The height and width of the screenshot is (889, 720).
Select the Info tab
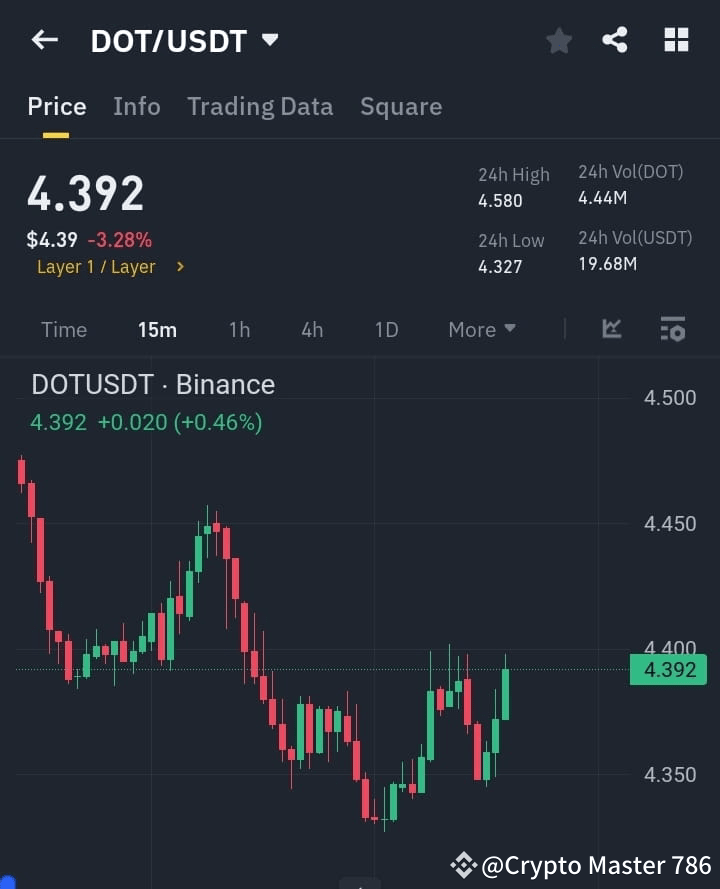[137, 106]
